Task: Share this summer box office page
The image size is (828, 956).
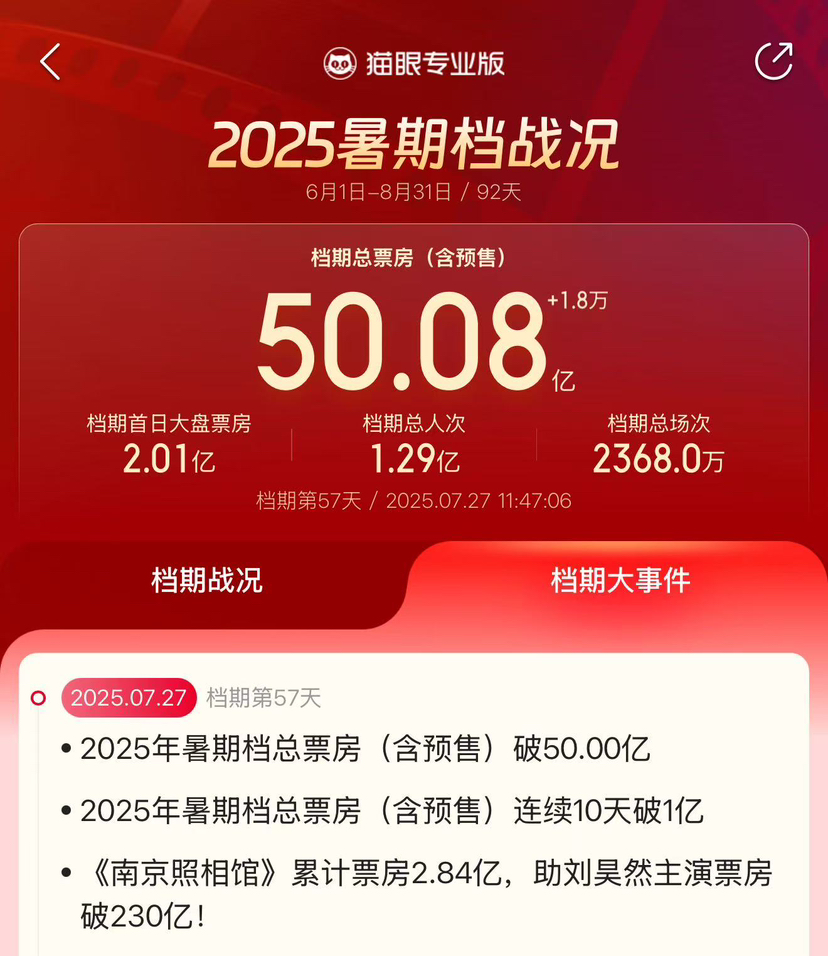Action: (x=773, y=62)
